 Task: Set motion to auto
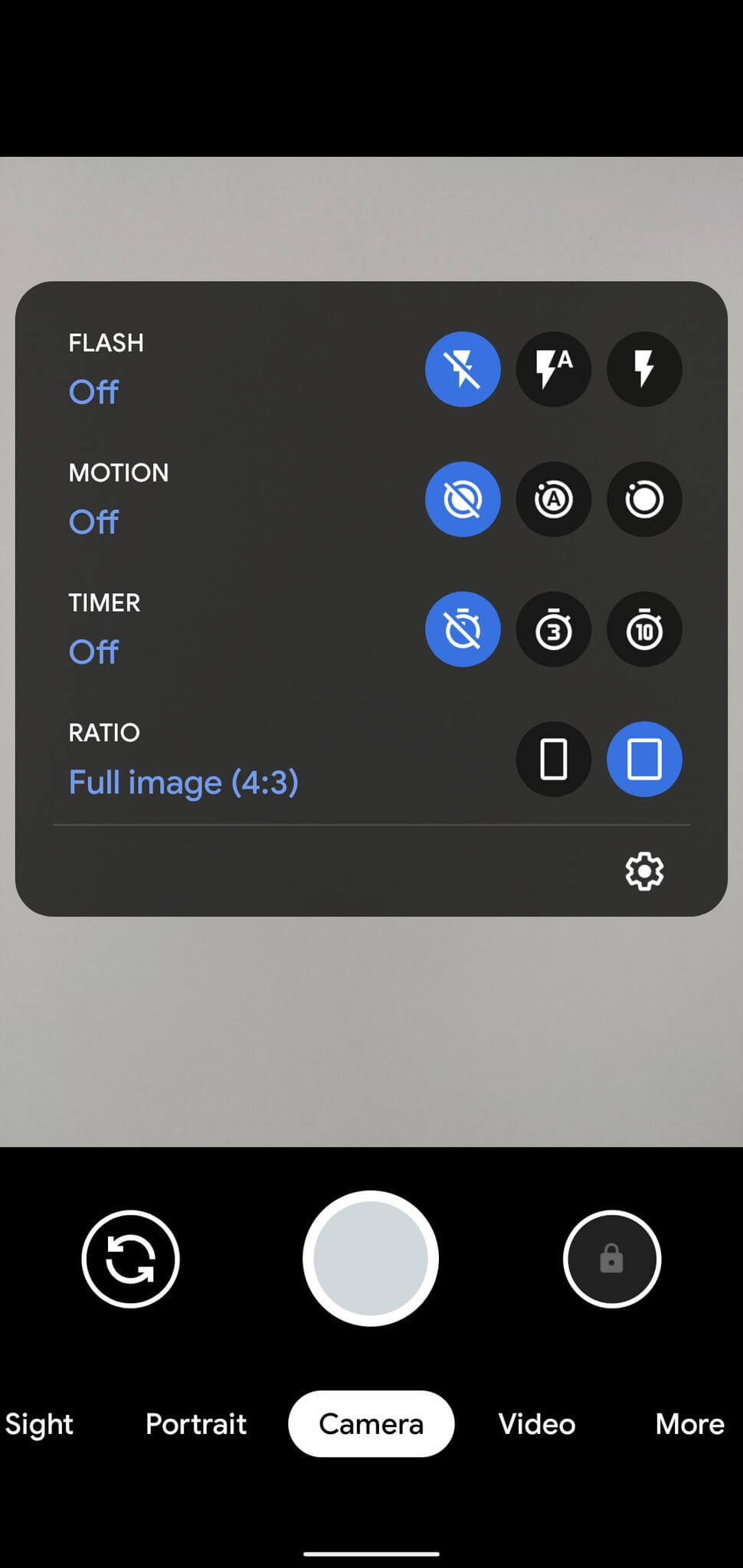click(x=553, y=499)
